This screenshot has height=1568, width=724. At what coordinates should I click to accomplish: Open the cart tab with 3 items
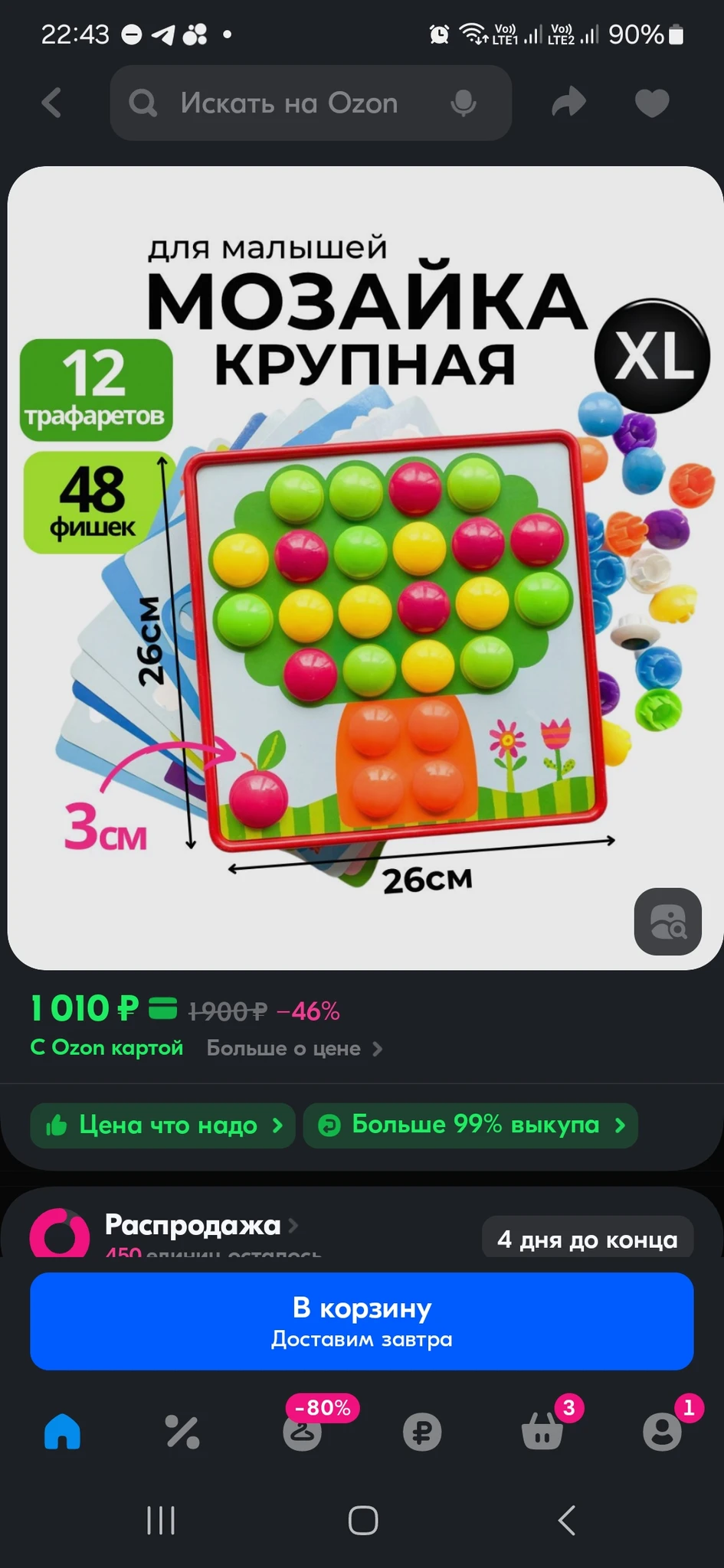[542, 1430]
